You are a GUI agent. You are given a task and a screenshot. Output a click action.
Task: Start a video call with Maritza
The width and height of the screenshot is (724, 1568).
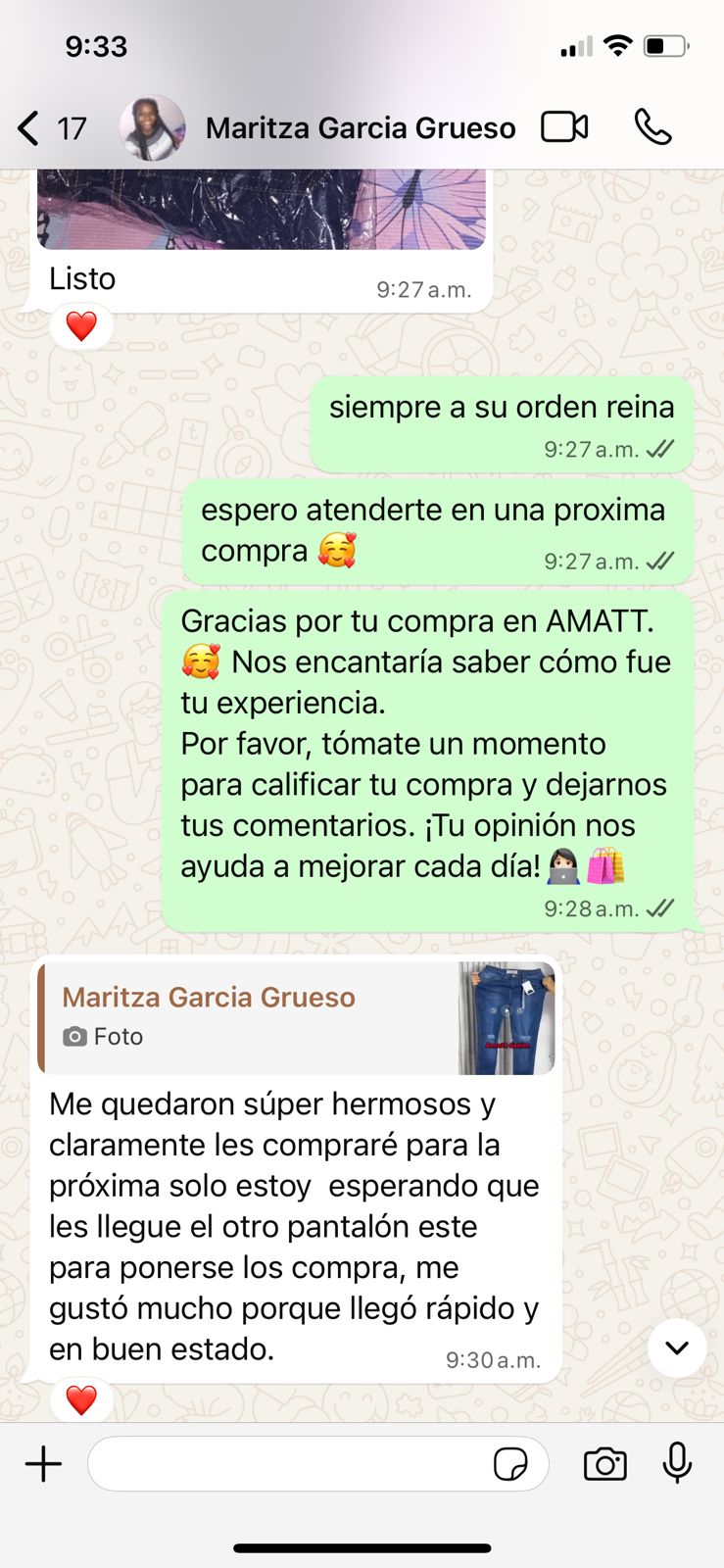tap(564, 127)
